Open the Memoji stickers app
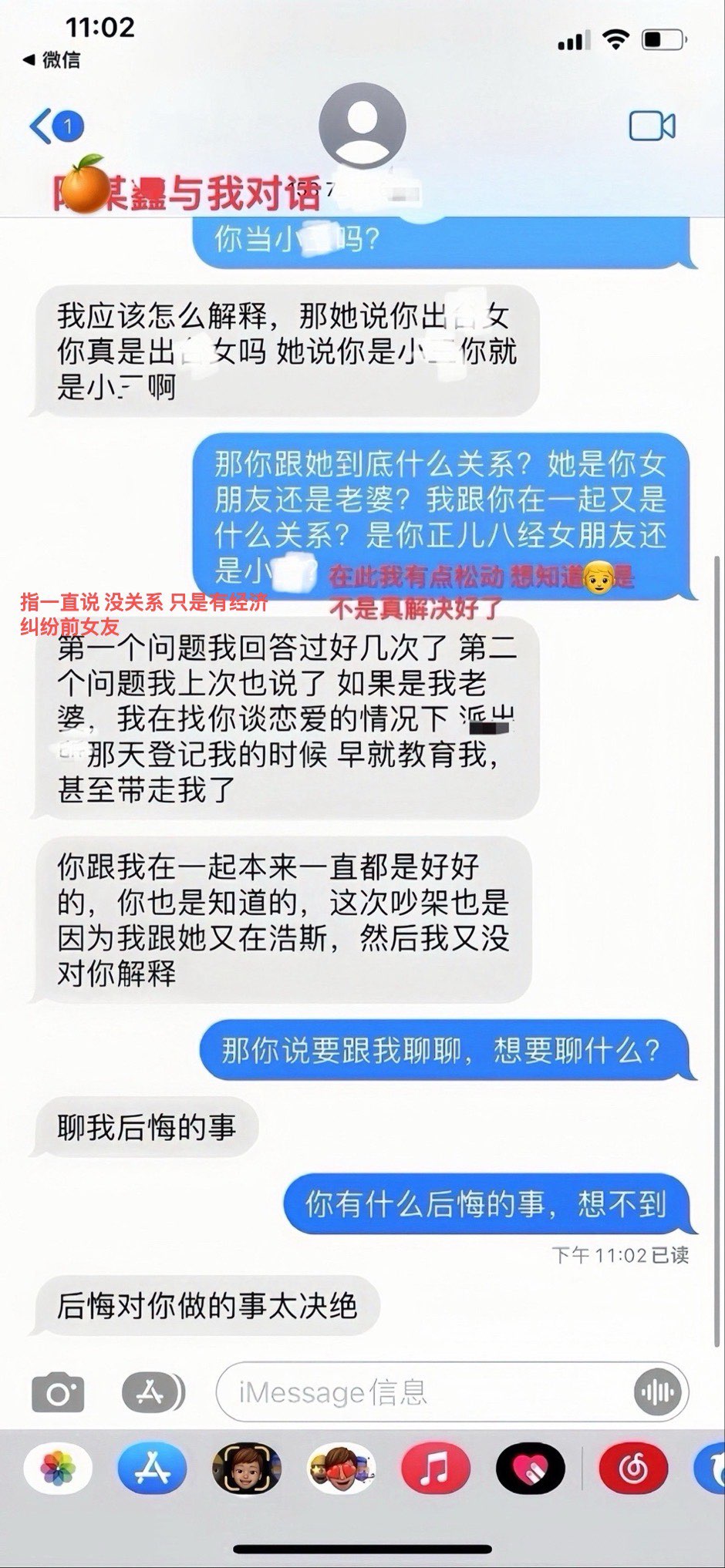 (341, 1469)
